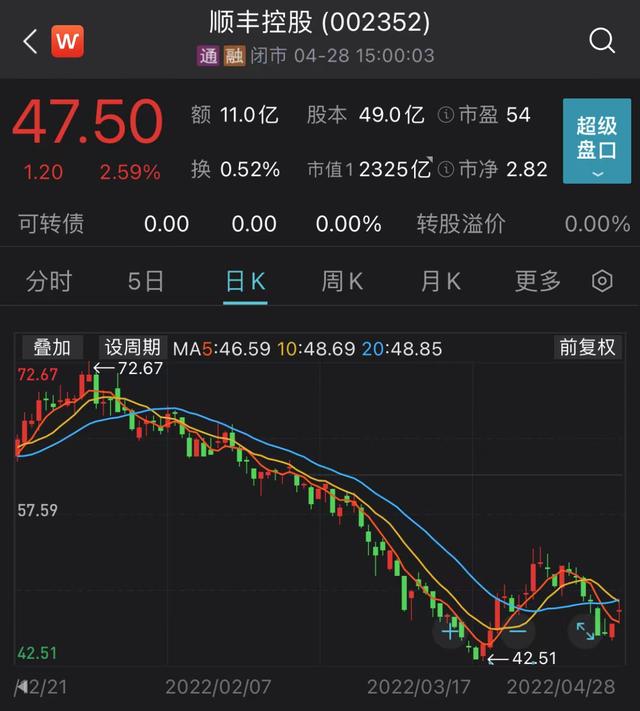Expand the 超级盘口 panel

pyautogui.click(x=596, y=141)
